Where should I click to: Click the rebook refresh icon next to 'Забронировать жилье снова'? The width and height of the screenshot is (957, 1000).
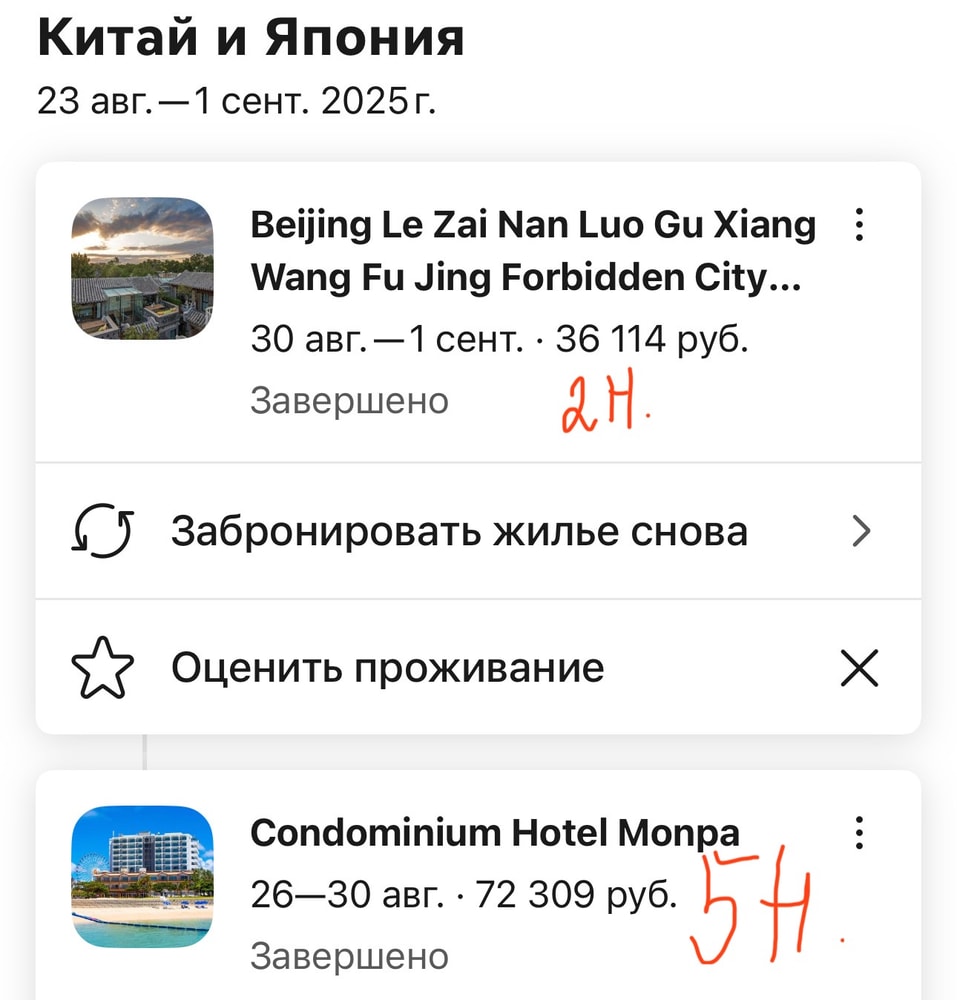(x=101, y=531)
